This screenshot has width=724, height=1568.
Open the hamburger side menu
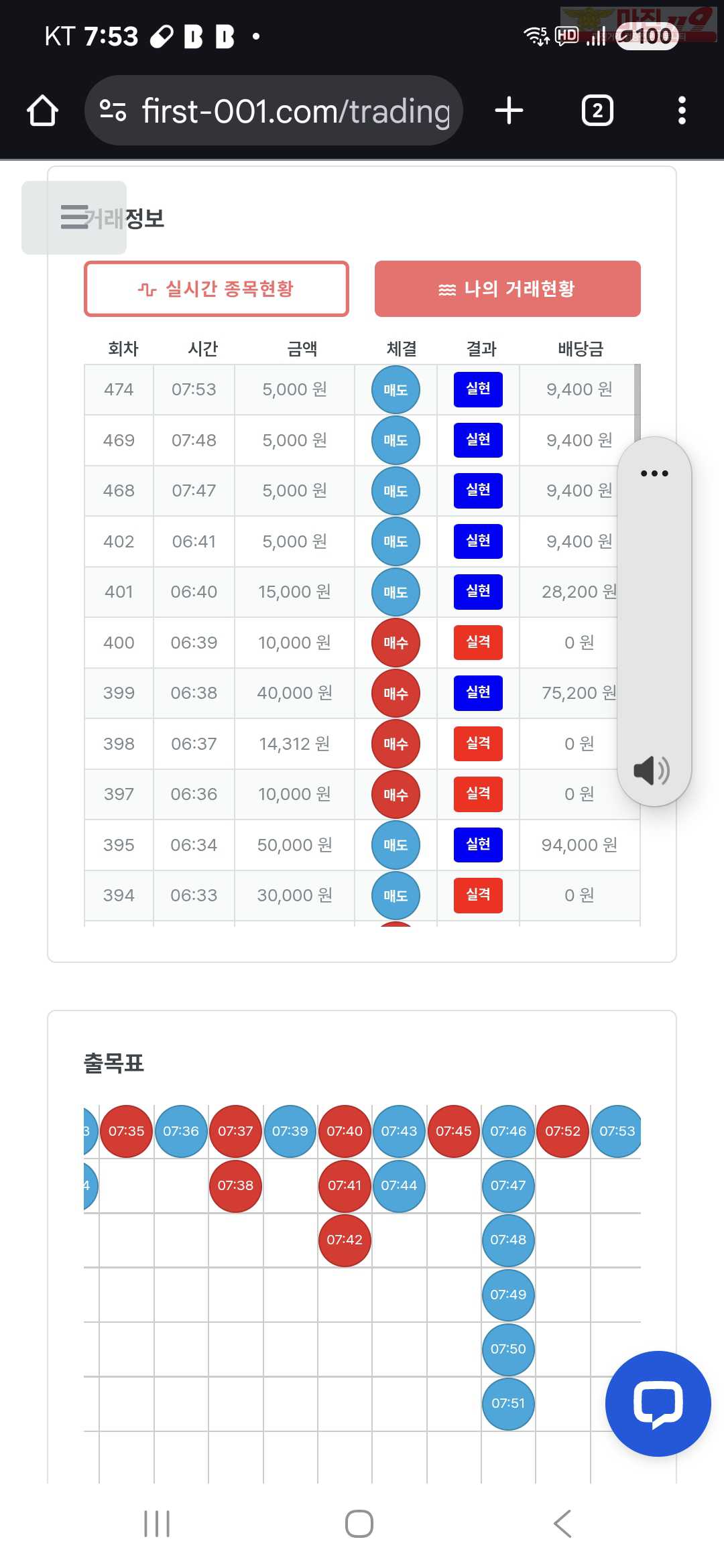point(74,217)
